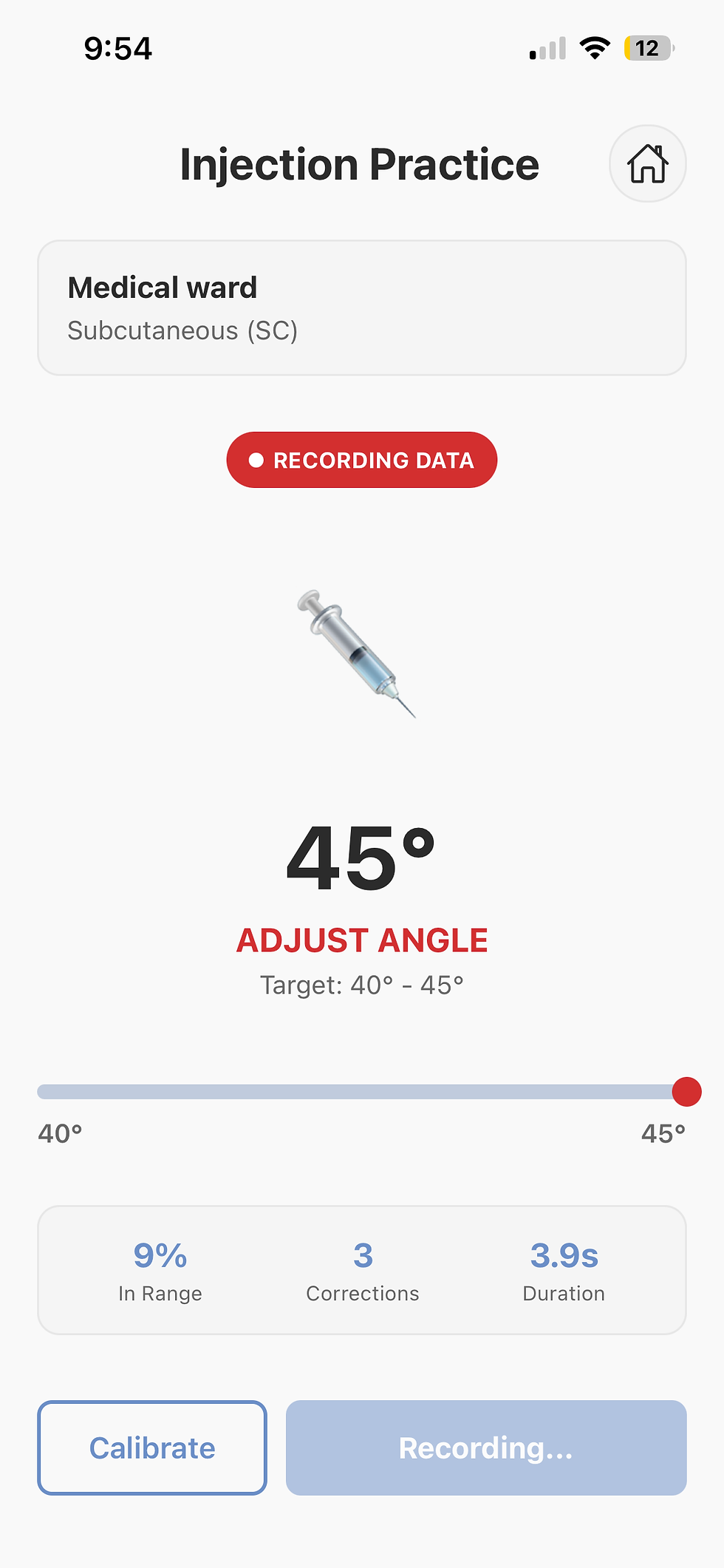Tap the RECORDING DATA badge
This screenshot has height=1568, width=724.
[362, 460]
